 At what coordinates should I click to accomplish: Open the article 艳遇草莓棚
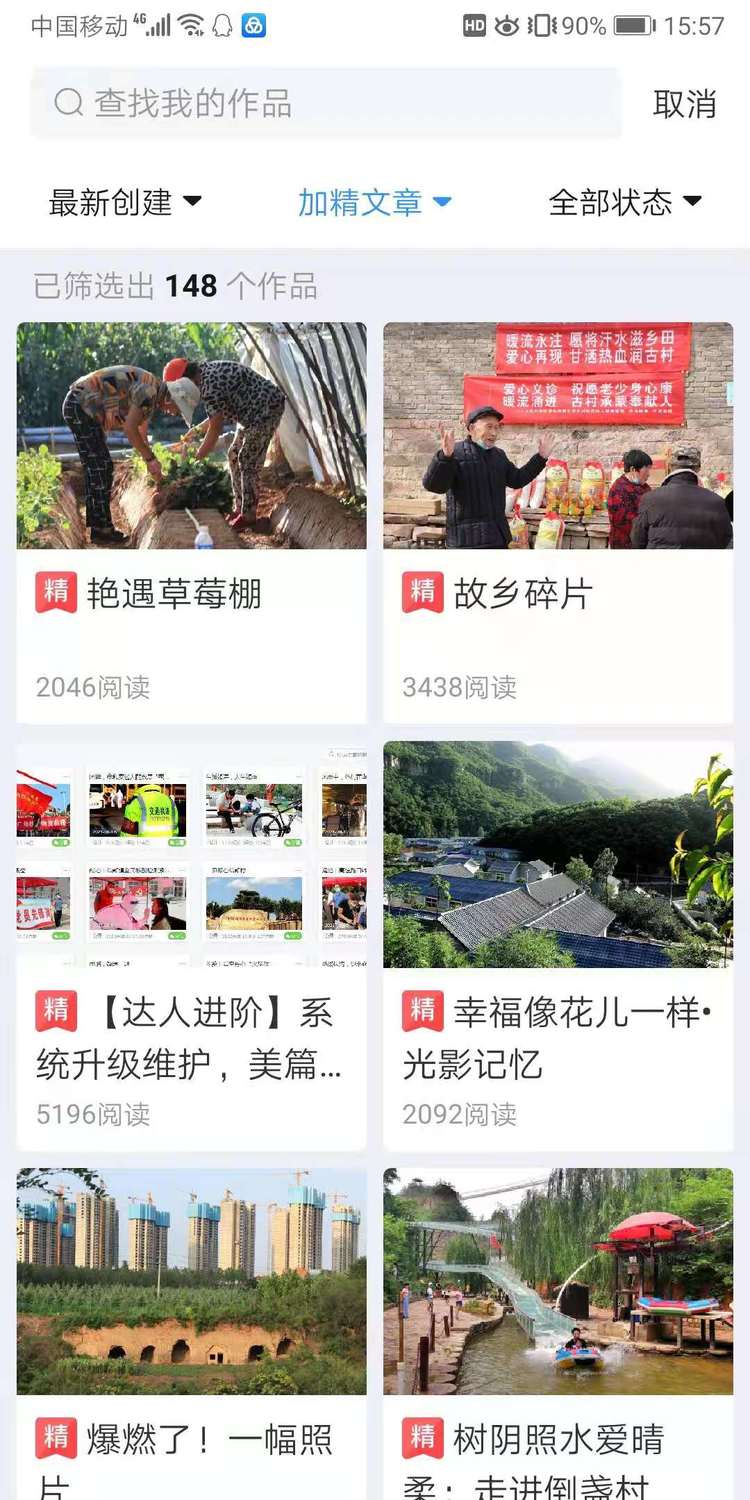tap(191, 520)
